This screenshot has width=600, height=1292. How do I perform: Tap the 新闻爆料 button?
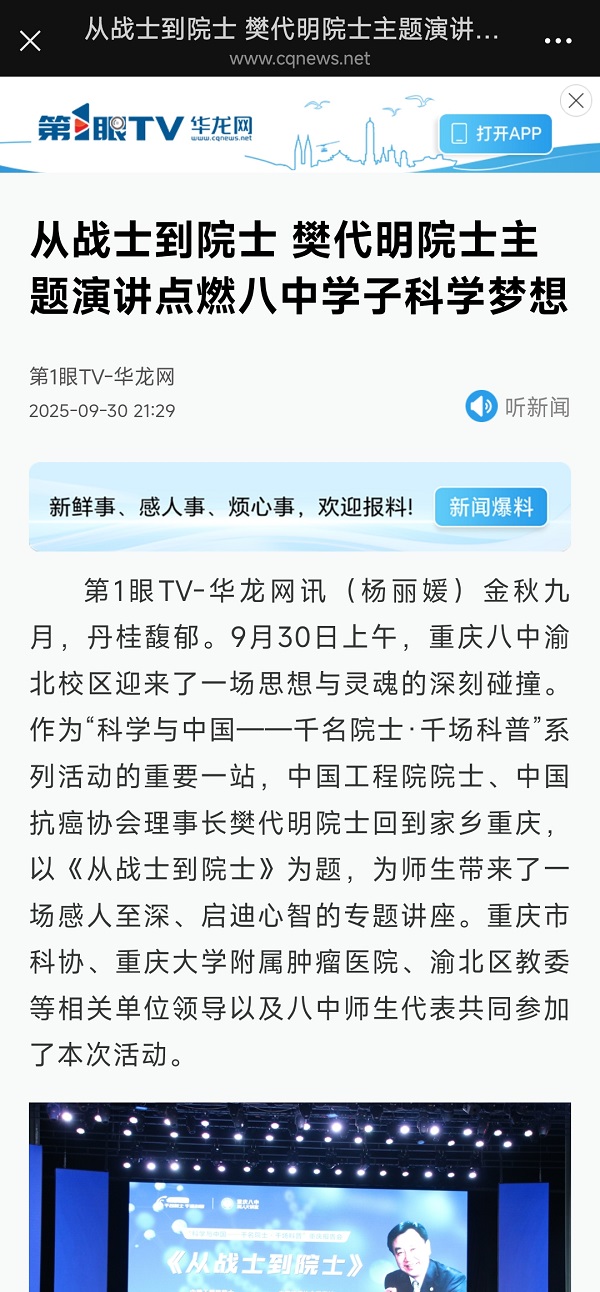491,507
